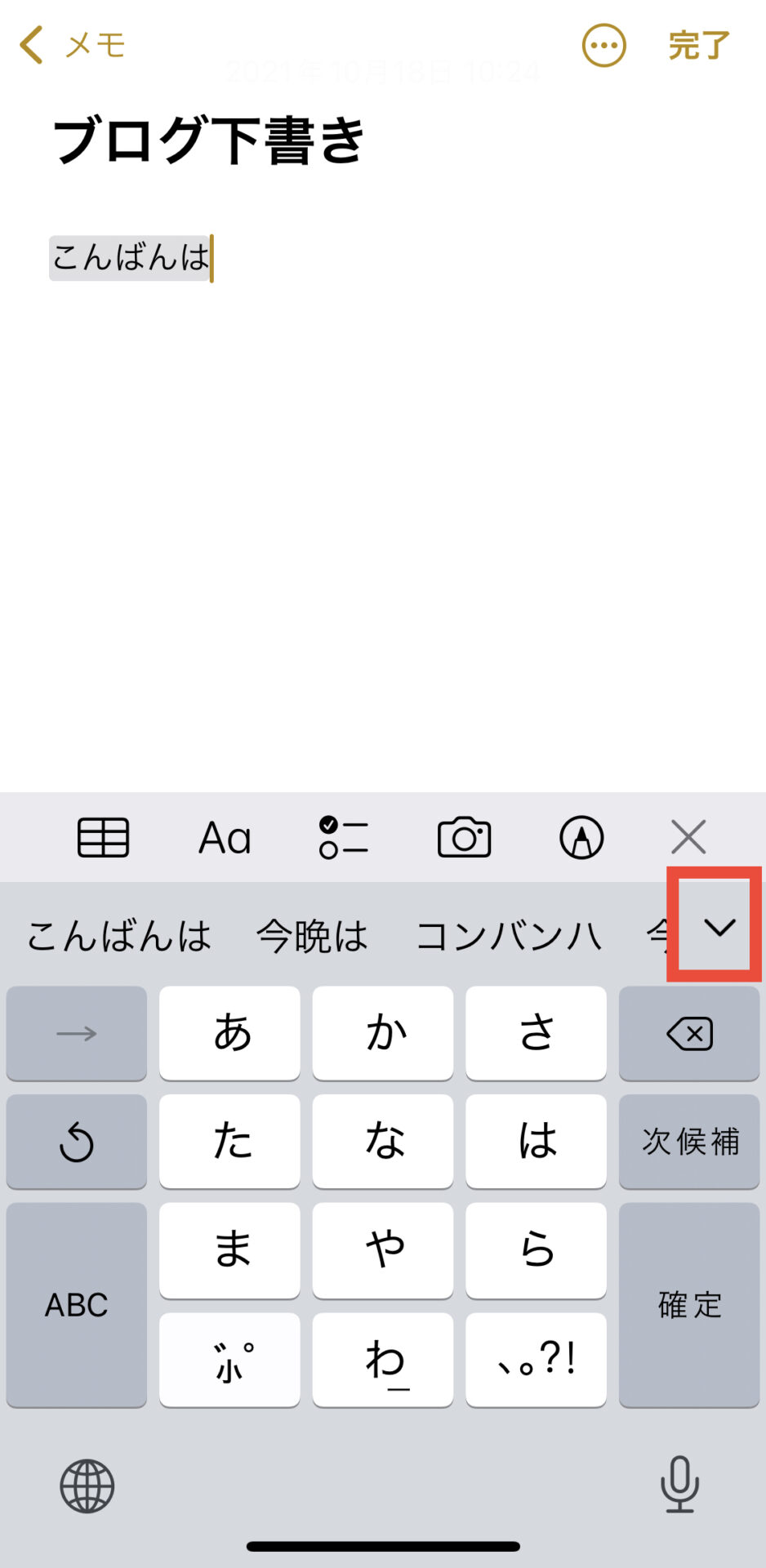
Task: Open the markup pen tool
Action: pyautogui.click(x=581, y=838)
